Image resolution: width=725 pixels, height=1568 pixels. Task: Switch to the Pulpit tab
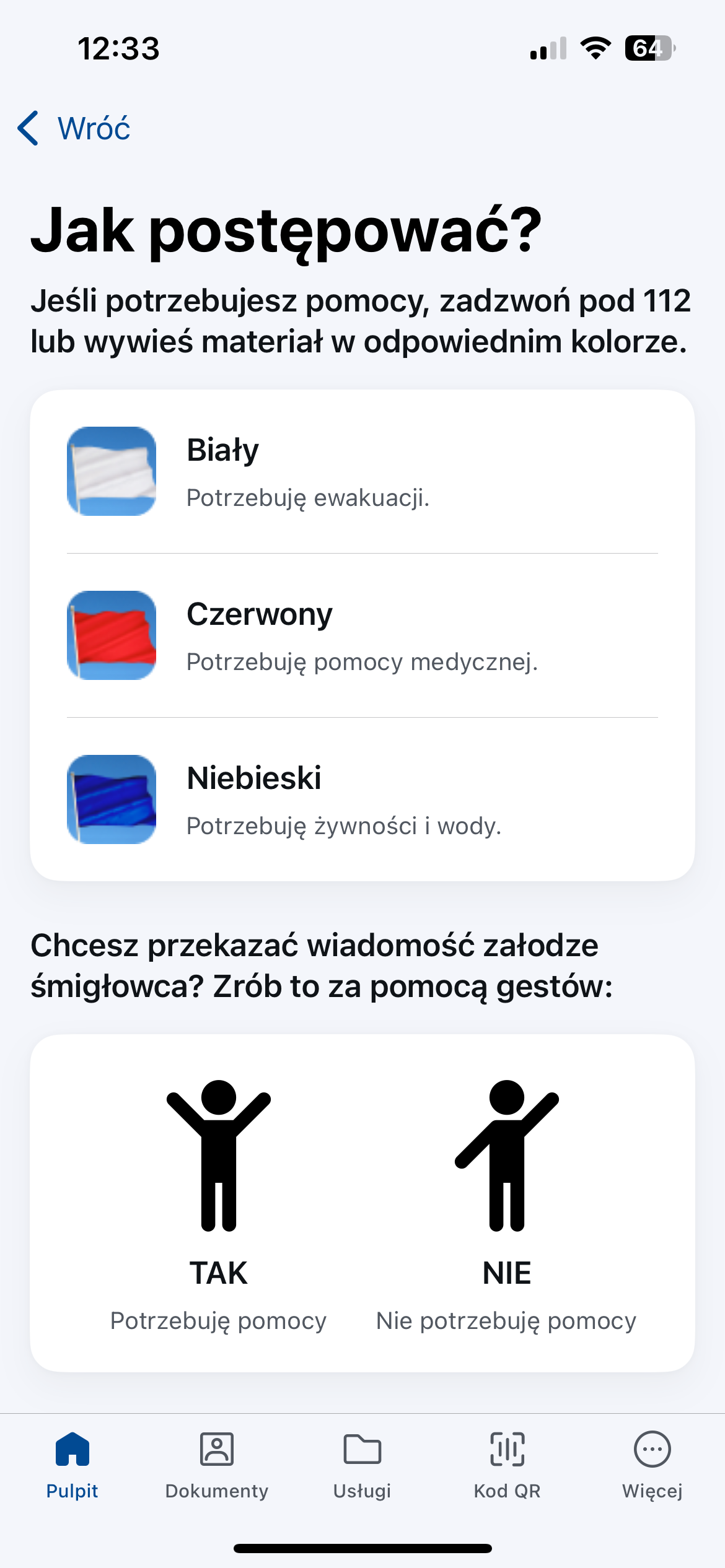[x=72, y=1465]
